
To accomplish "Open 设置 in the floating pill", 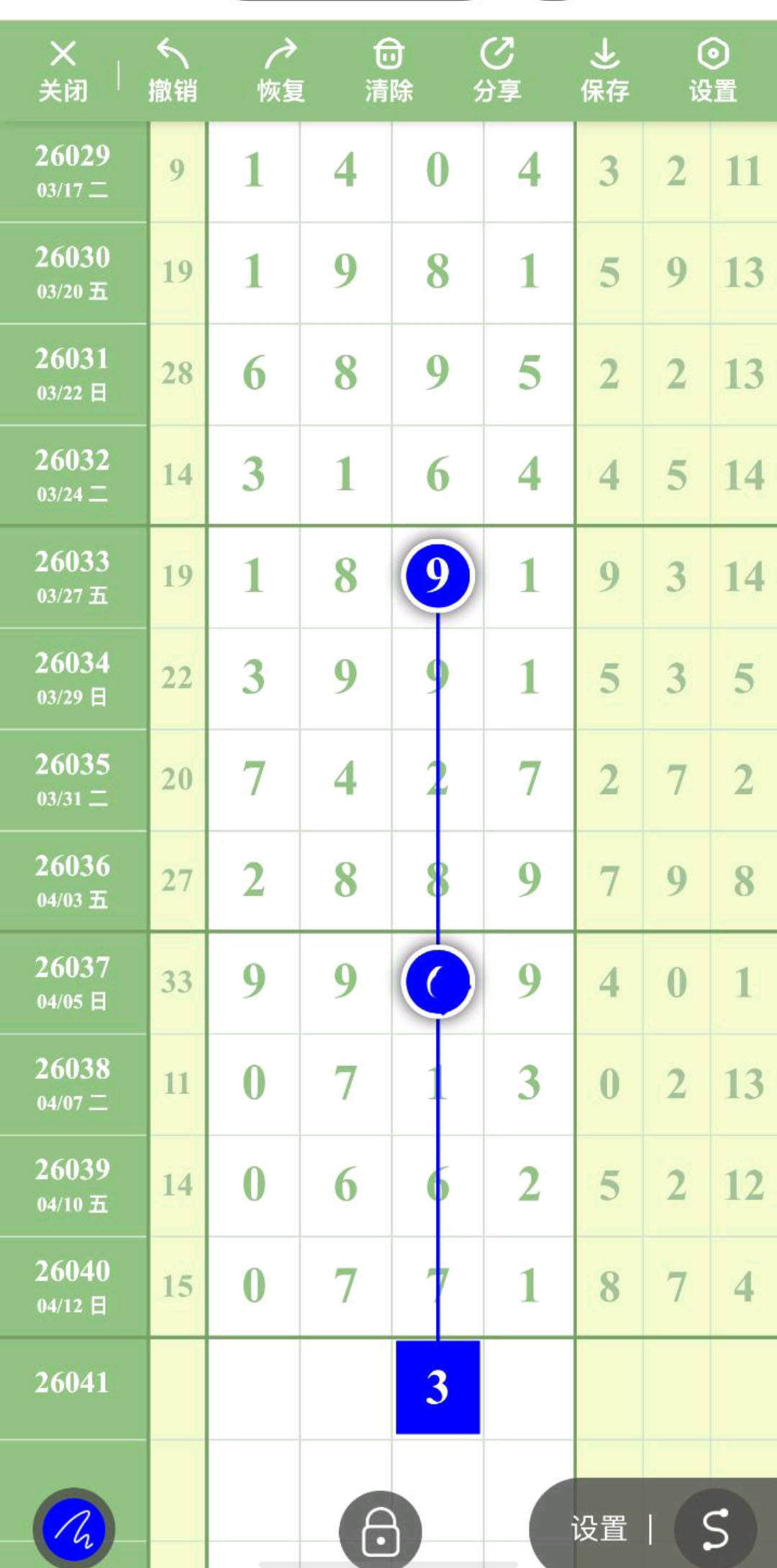I will pos(599,1528).
